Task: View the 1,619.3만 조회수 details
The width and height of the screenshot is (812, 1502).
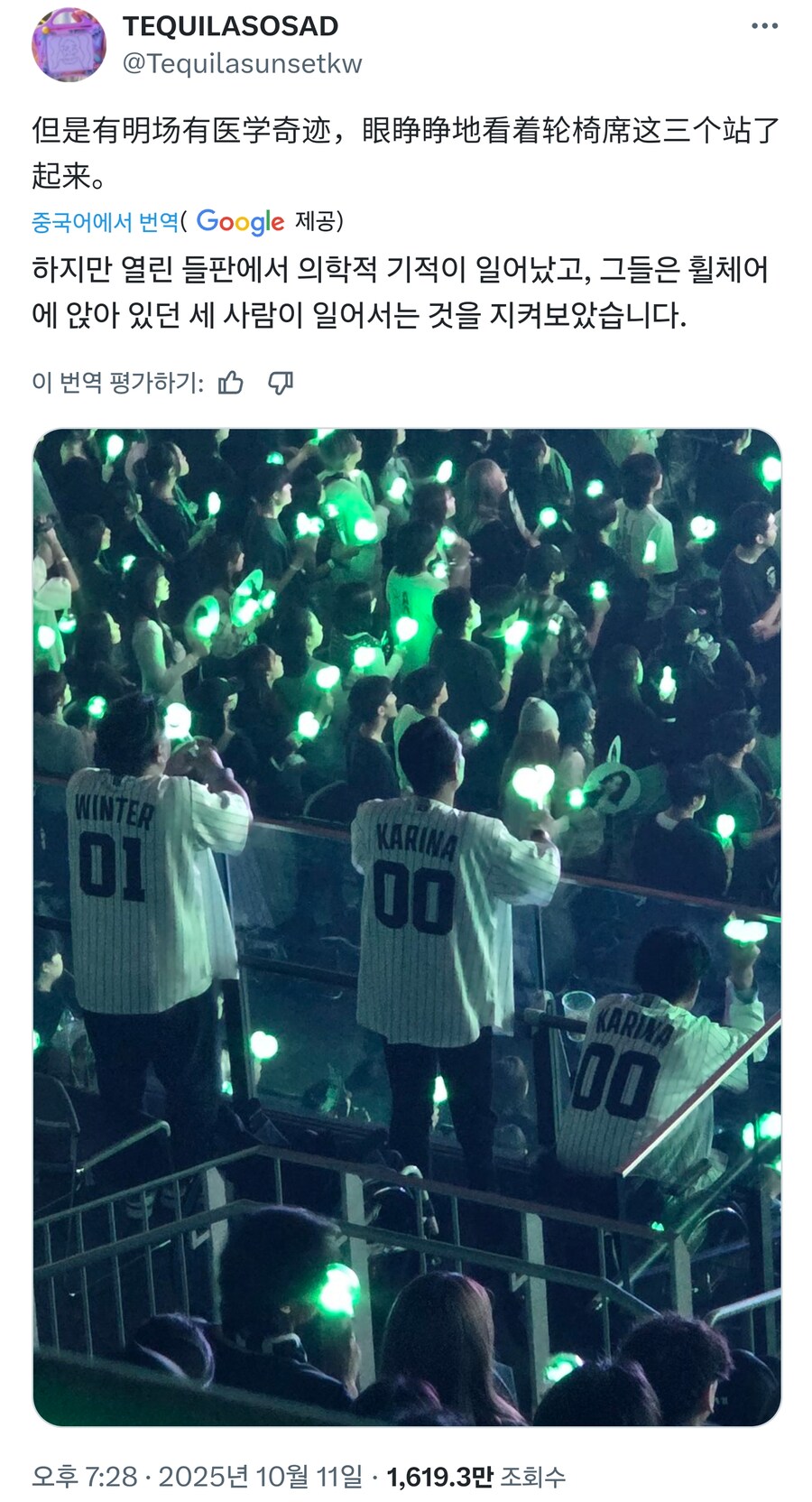Action: [475, 1477]
